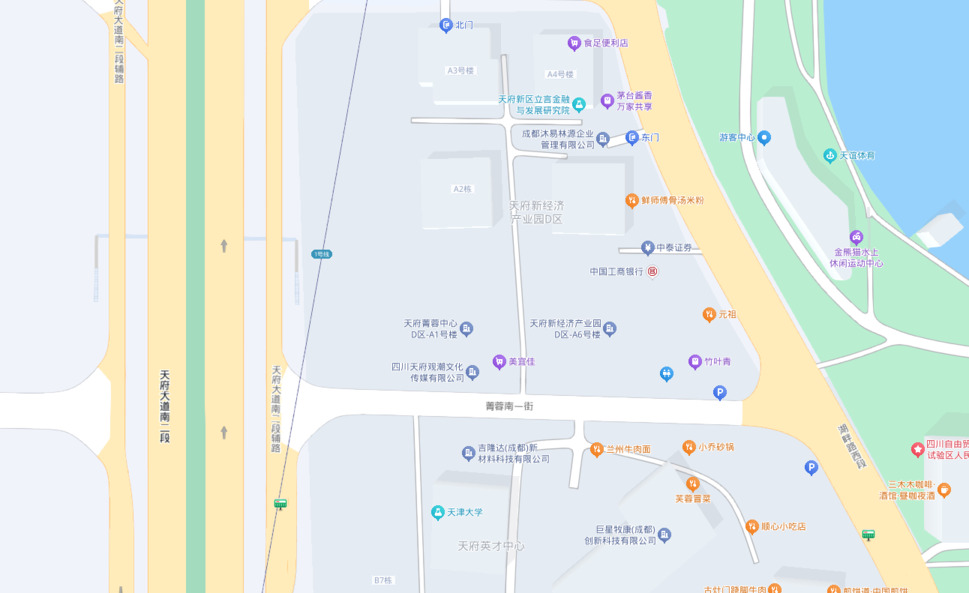Select 顺心小吃店 marker
The height and width of the screenshot is (593, 969).
[x=752, y=526]
